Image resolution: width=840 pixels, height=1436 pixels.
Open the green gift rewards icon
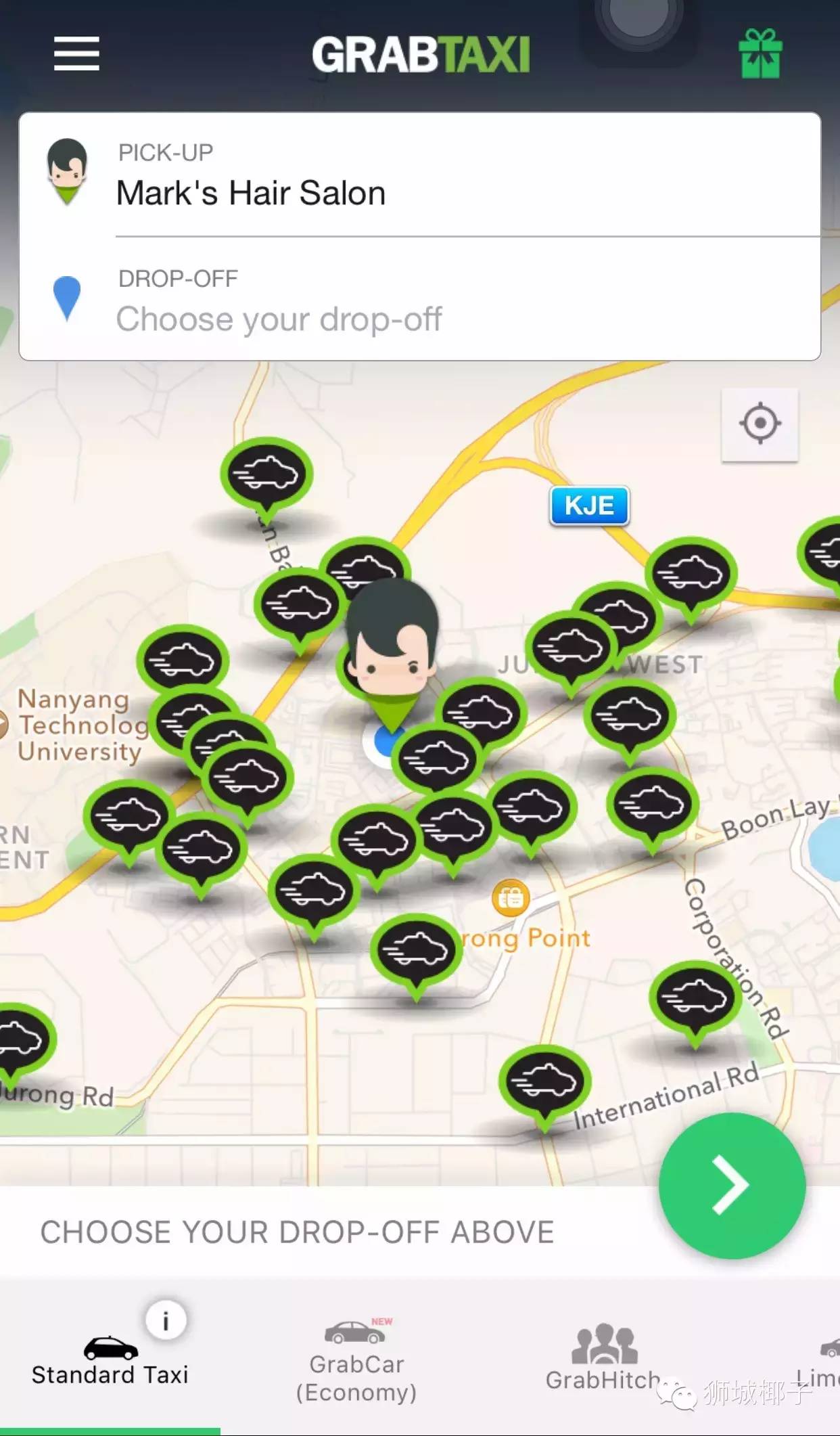[760, 54]
